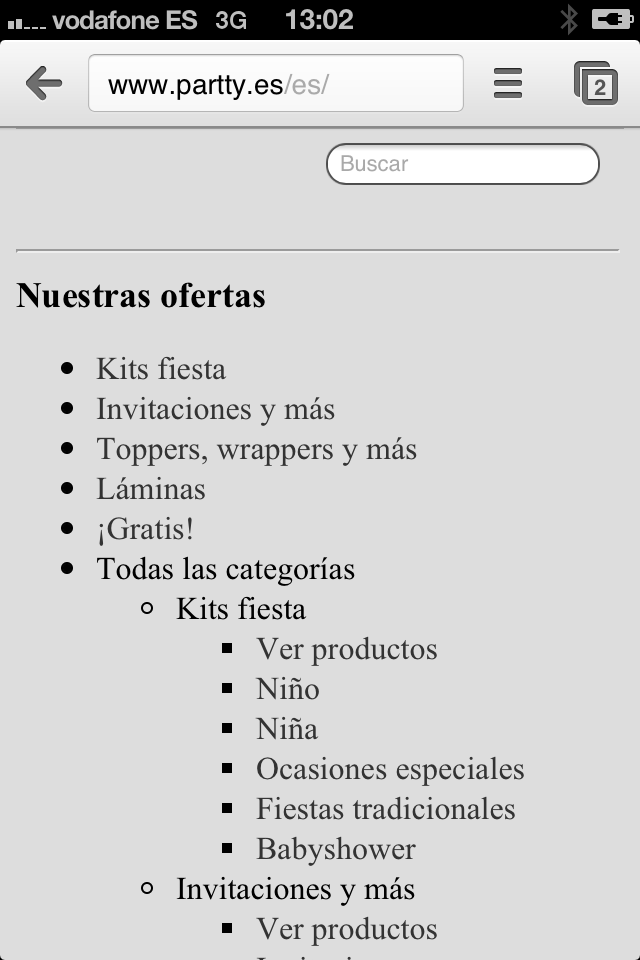Select the Niña link
This screenshot has height=960, width=640.
pos(287,729)
